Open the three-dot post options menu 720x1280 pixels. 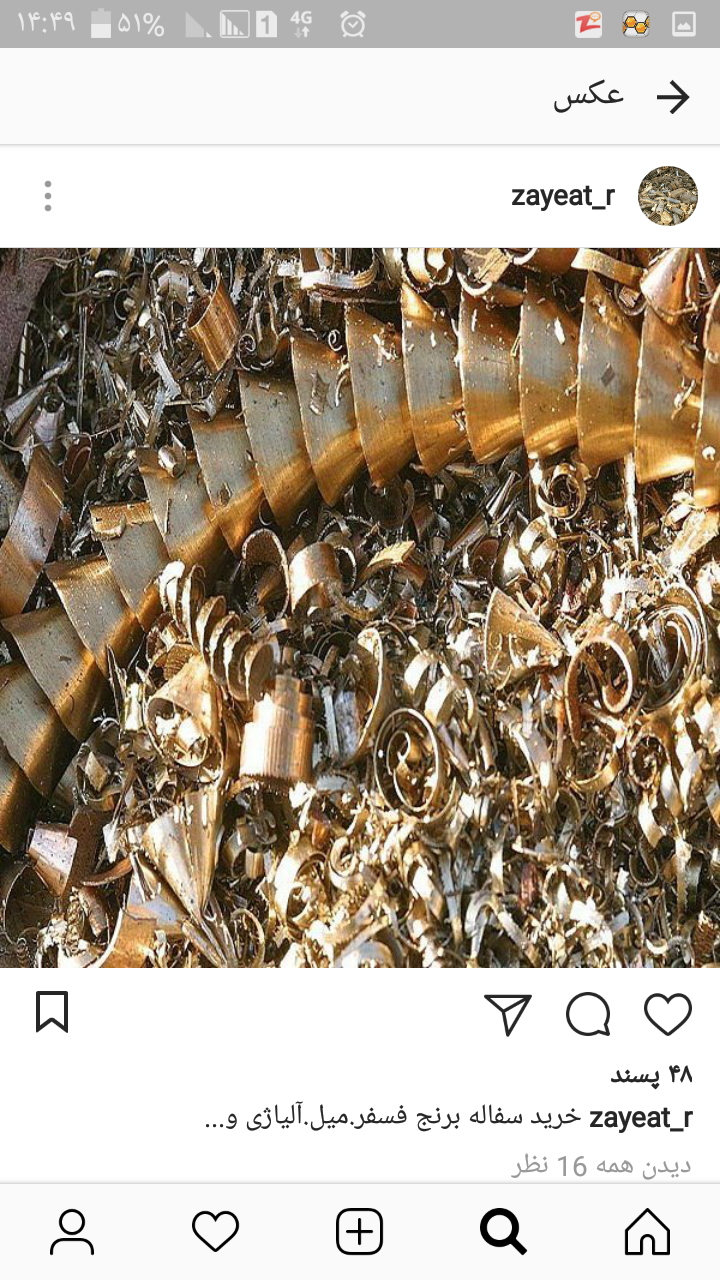pos(47,196)
